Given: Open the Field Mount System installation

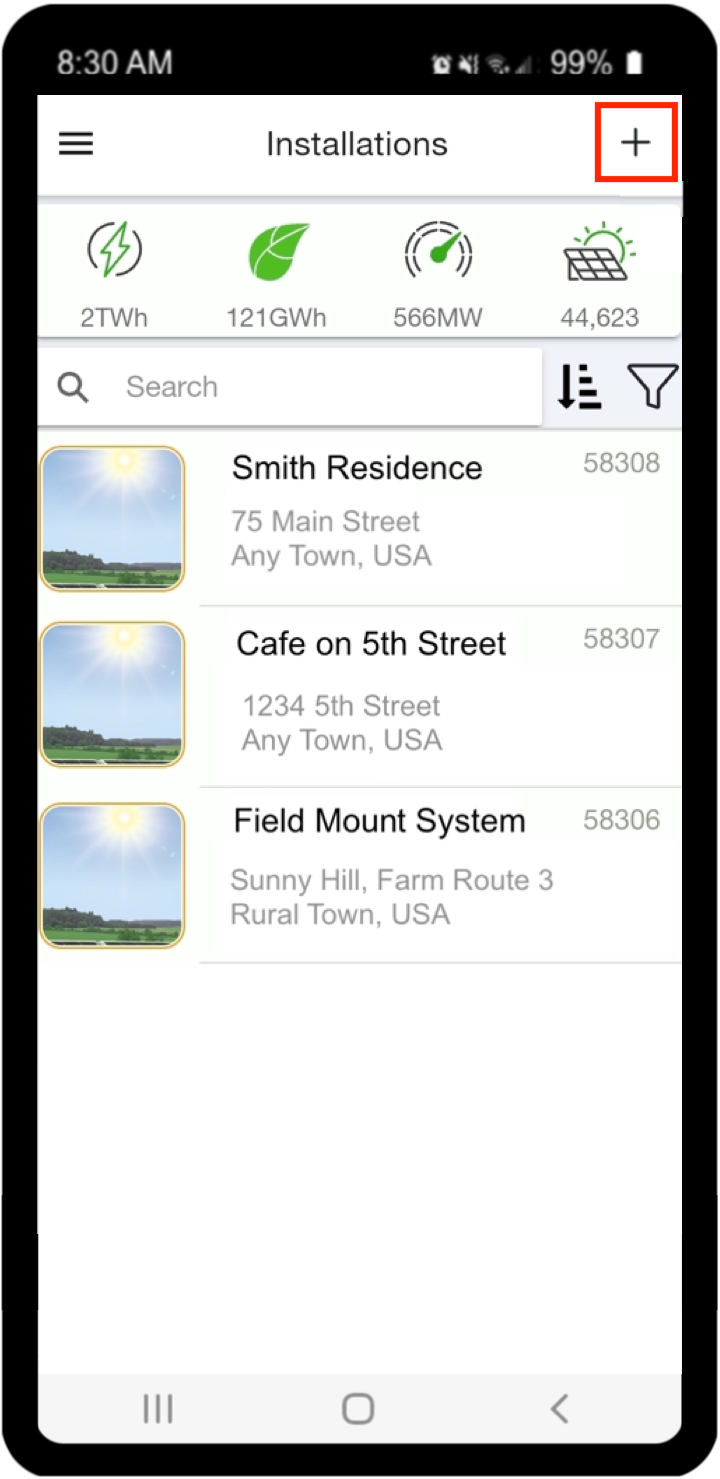Looking at the screenshot, I should point(360,875).
